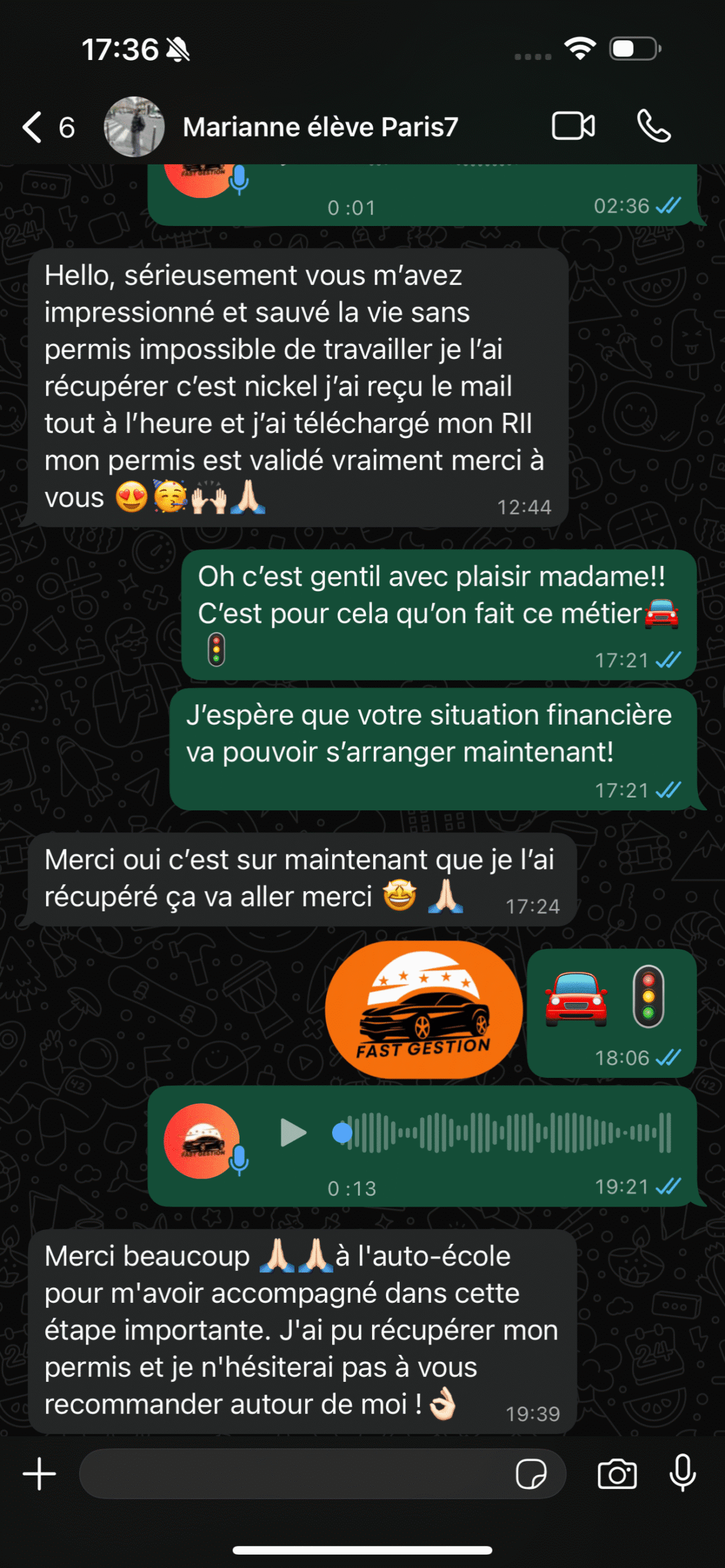
Task: Seek the 0:13 voice message waveform
Action: [506, 1133]
